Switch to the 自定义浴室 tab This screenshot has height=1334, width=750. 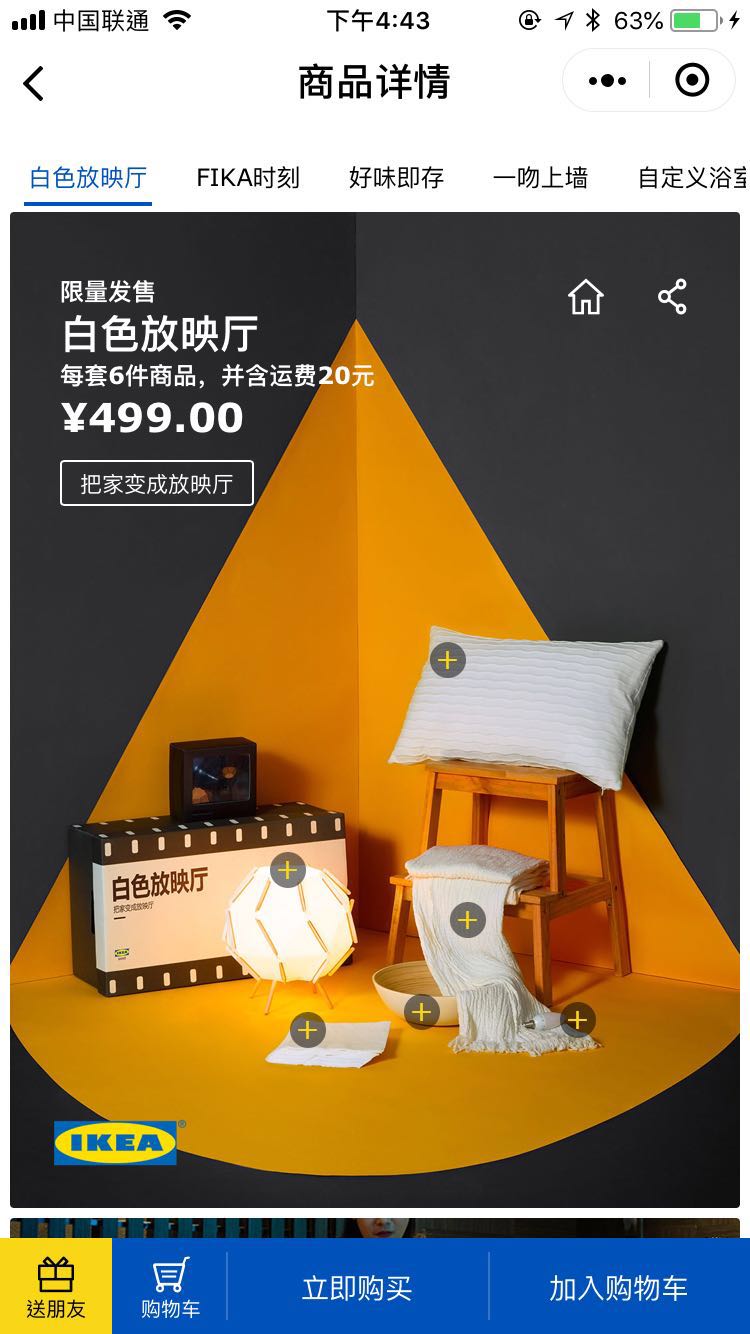click(x=692, y=178)
